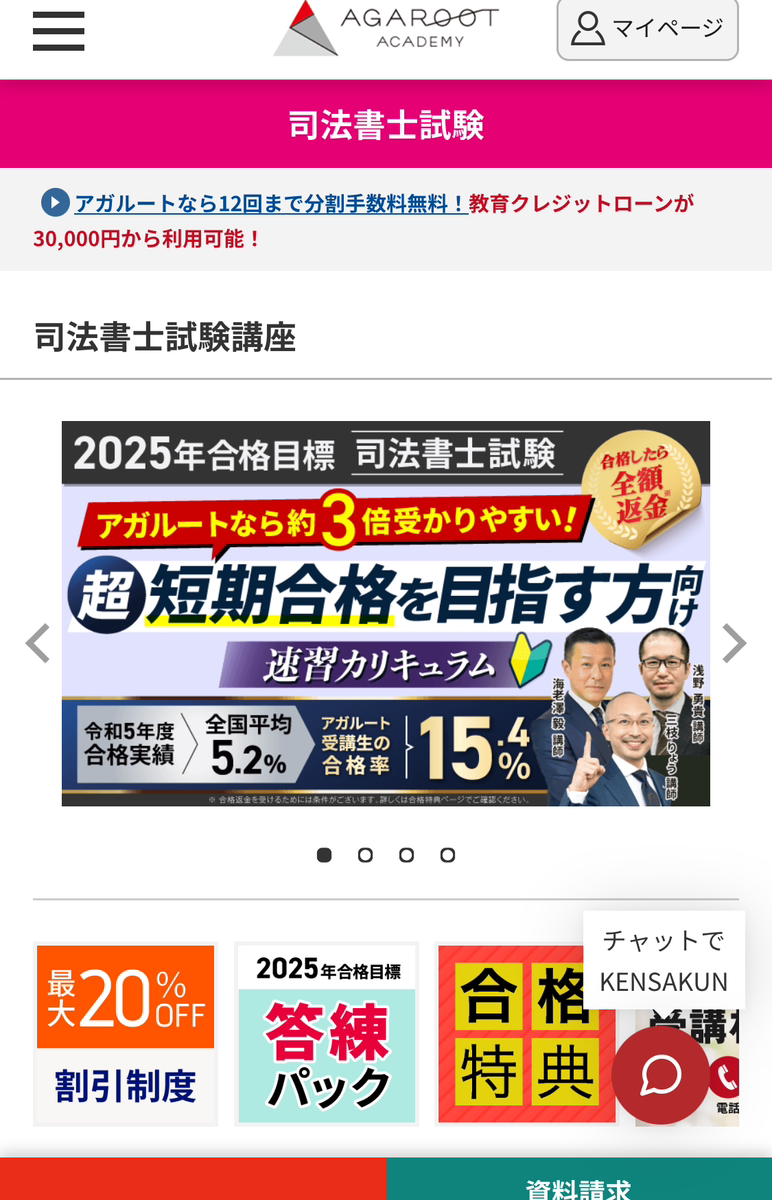Image resolution: width=772 pixels, height=1200 pixels.
Task: Show previous carousel slide
Action: [x=38, y=644]
